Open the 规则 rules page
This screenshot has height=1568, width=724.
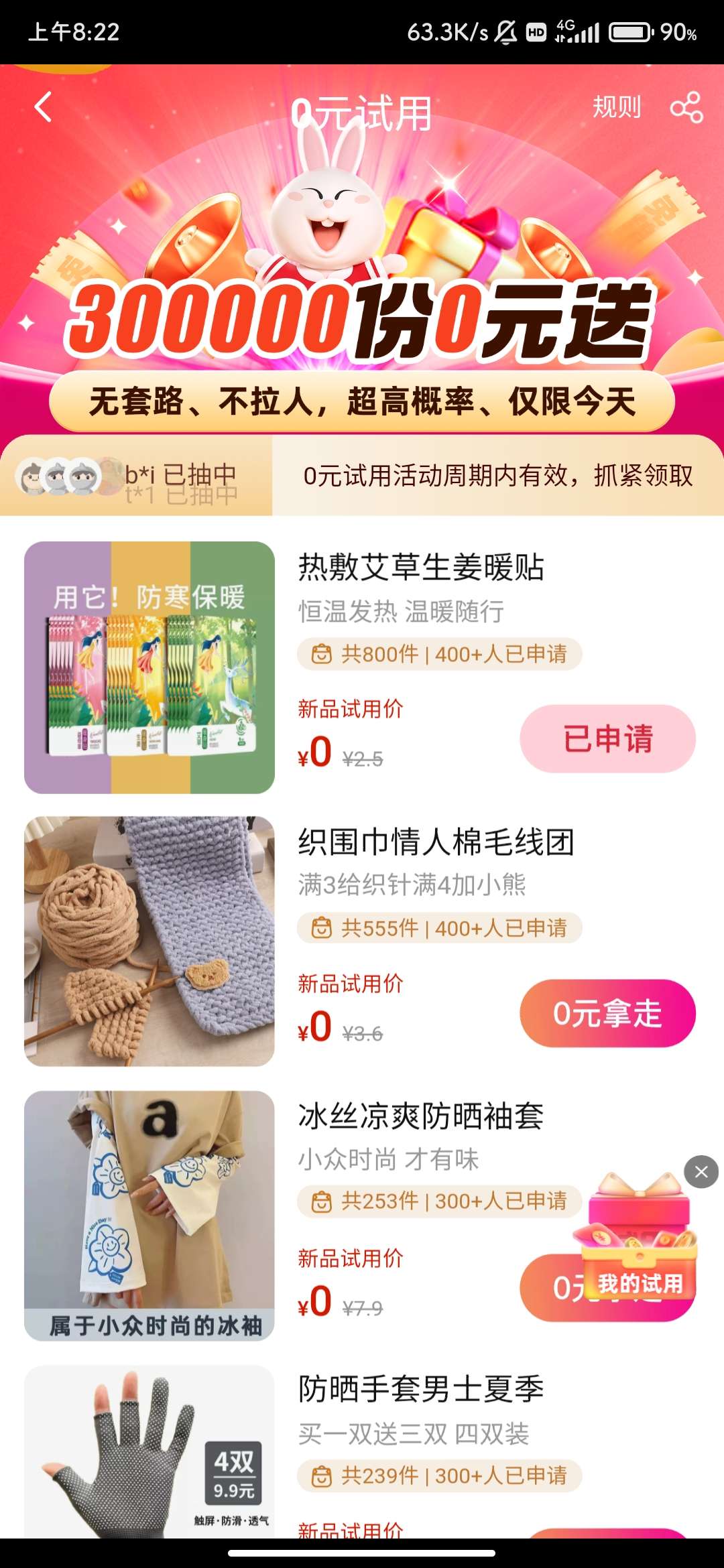pos(616,107)
